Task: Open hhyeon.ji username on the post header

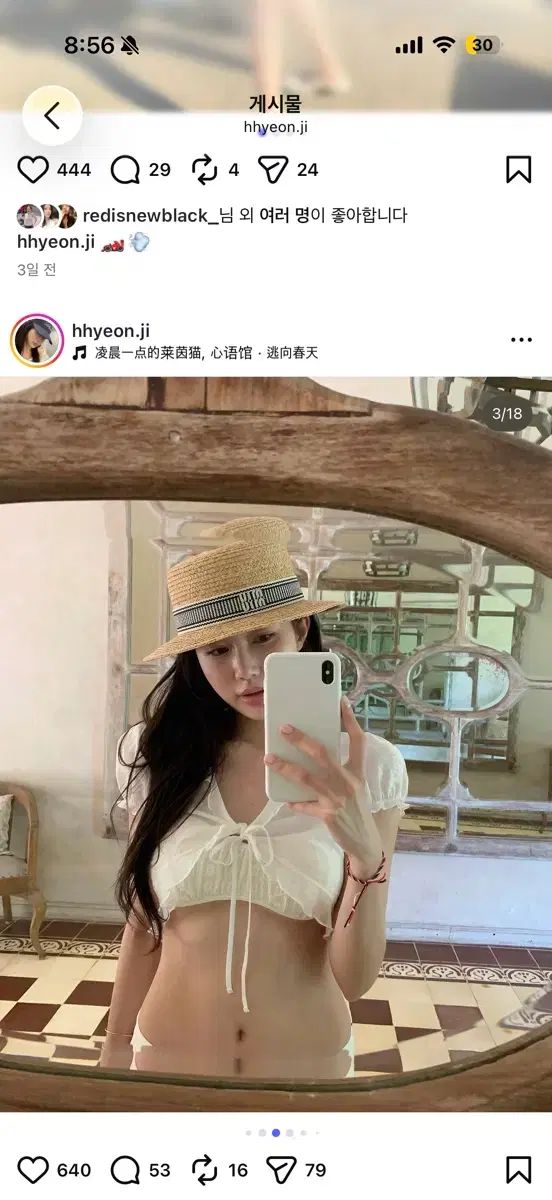Action: pos(111,331)
